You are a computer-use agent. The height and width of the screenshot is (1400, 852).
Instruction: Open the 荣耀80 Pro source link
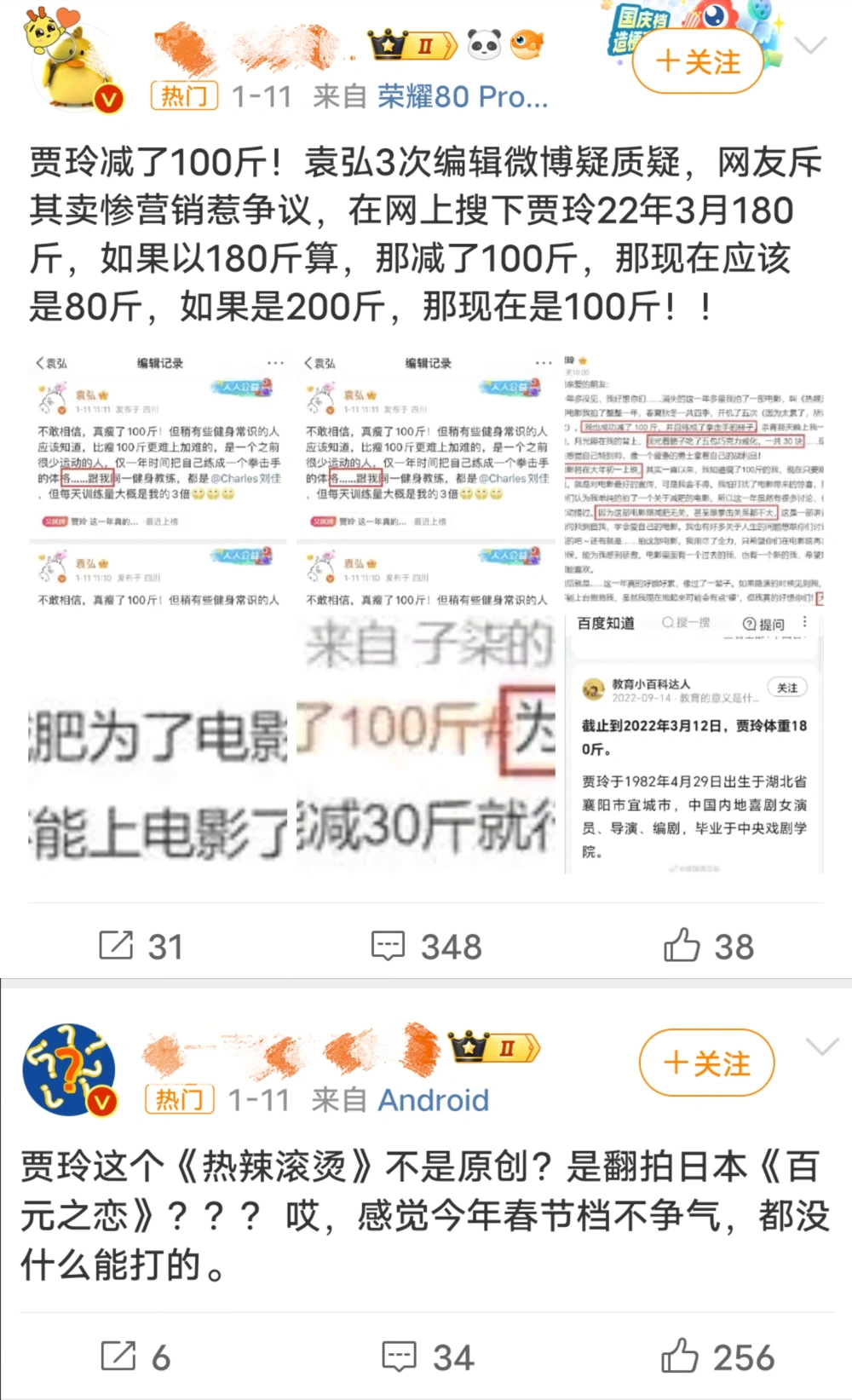(x=463, y=97)
